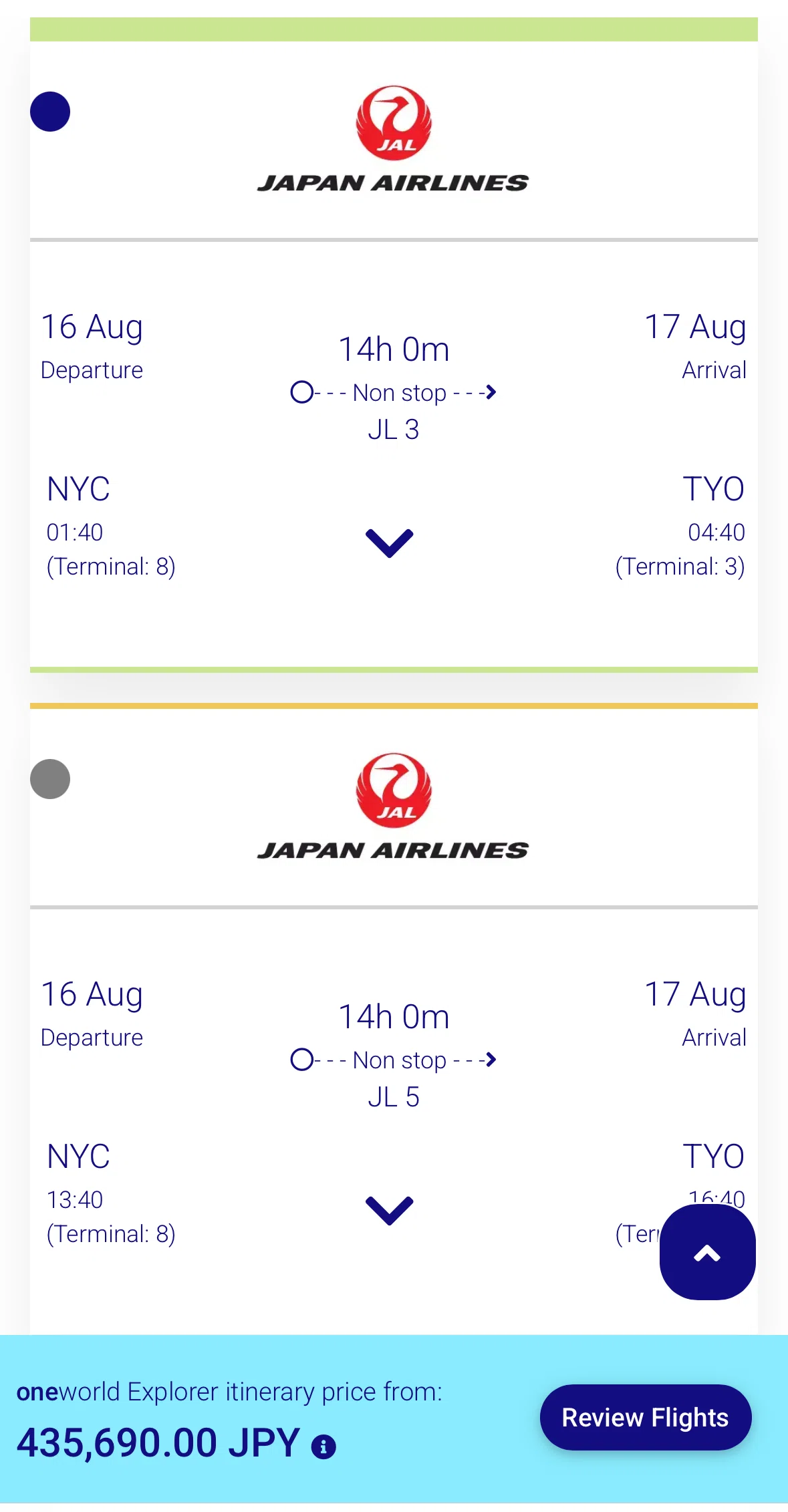Expand JL 3 flight details chevron
Viewport: 788px width, 1512px height.
(390, 543)
